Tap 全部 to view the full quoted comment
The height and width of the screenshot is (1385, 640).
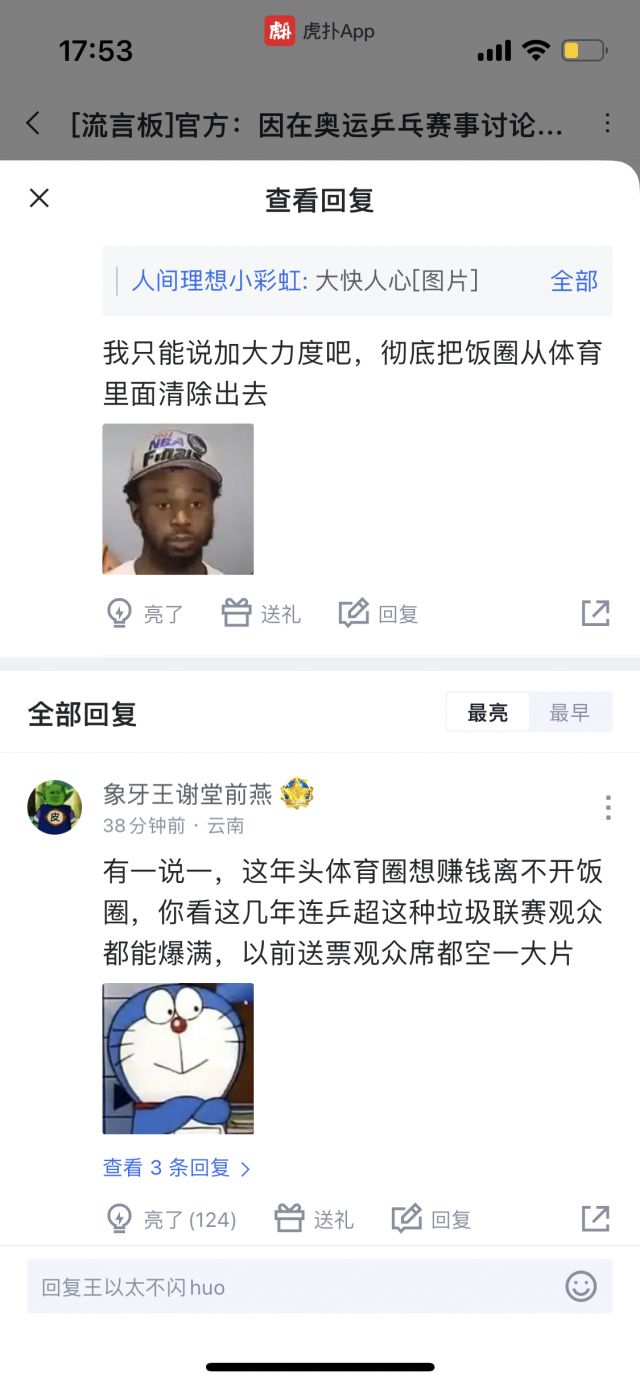click(574, 281)
